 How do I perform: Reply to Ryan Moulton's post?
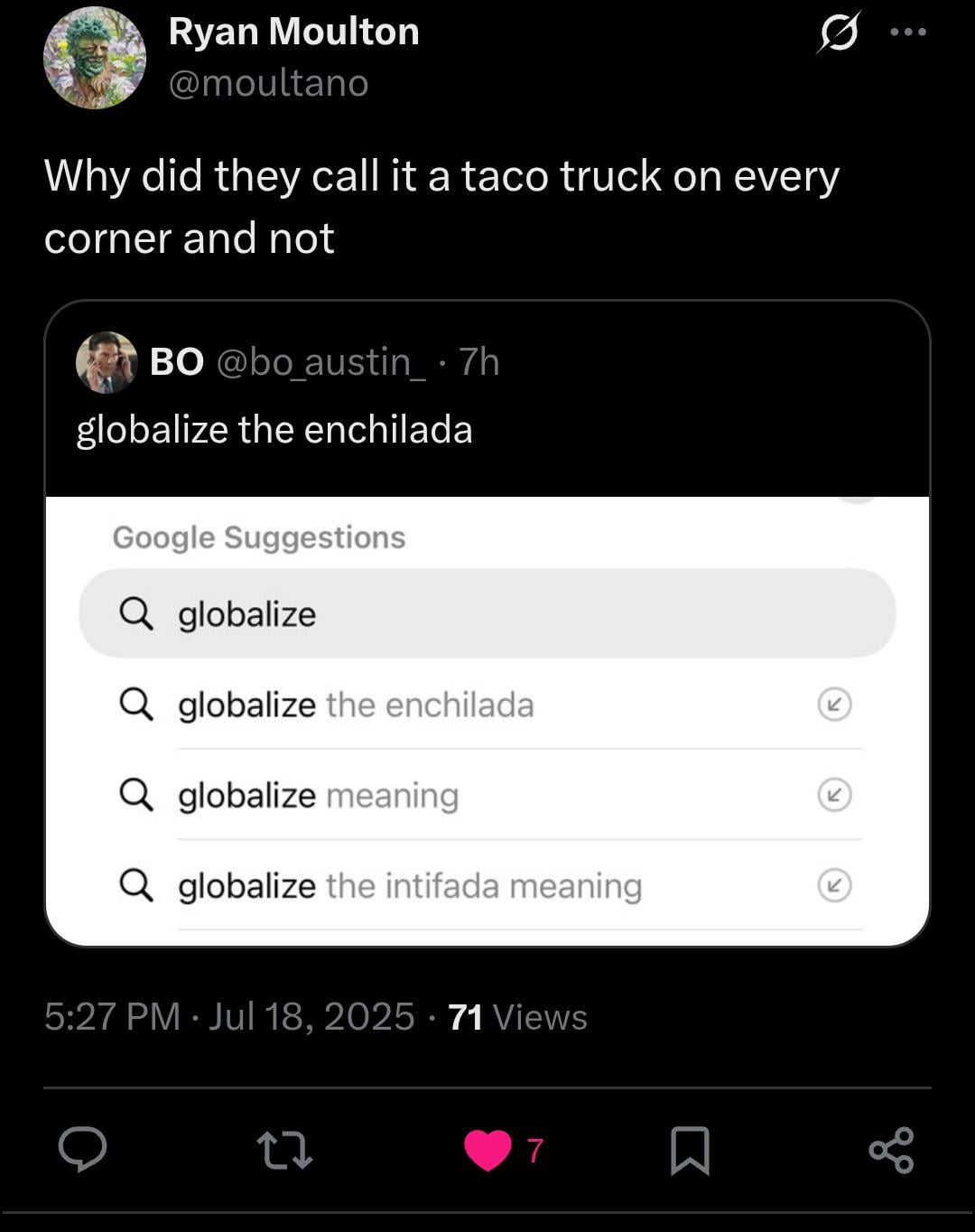pos(82,1150)
